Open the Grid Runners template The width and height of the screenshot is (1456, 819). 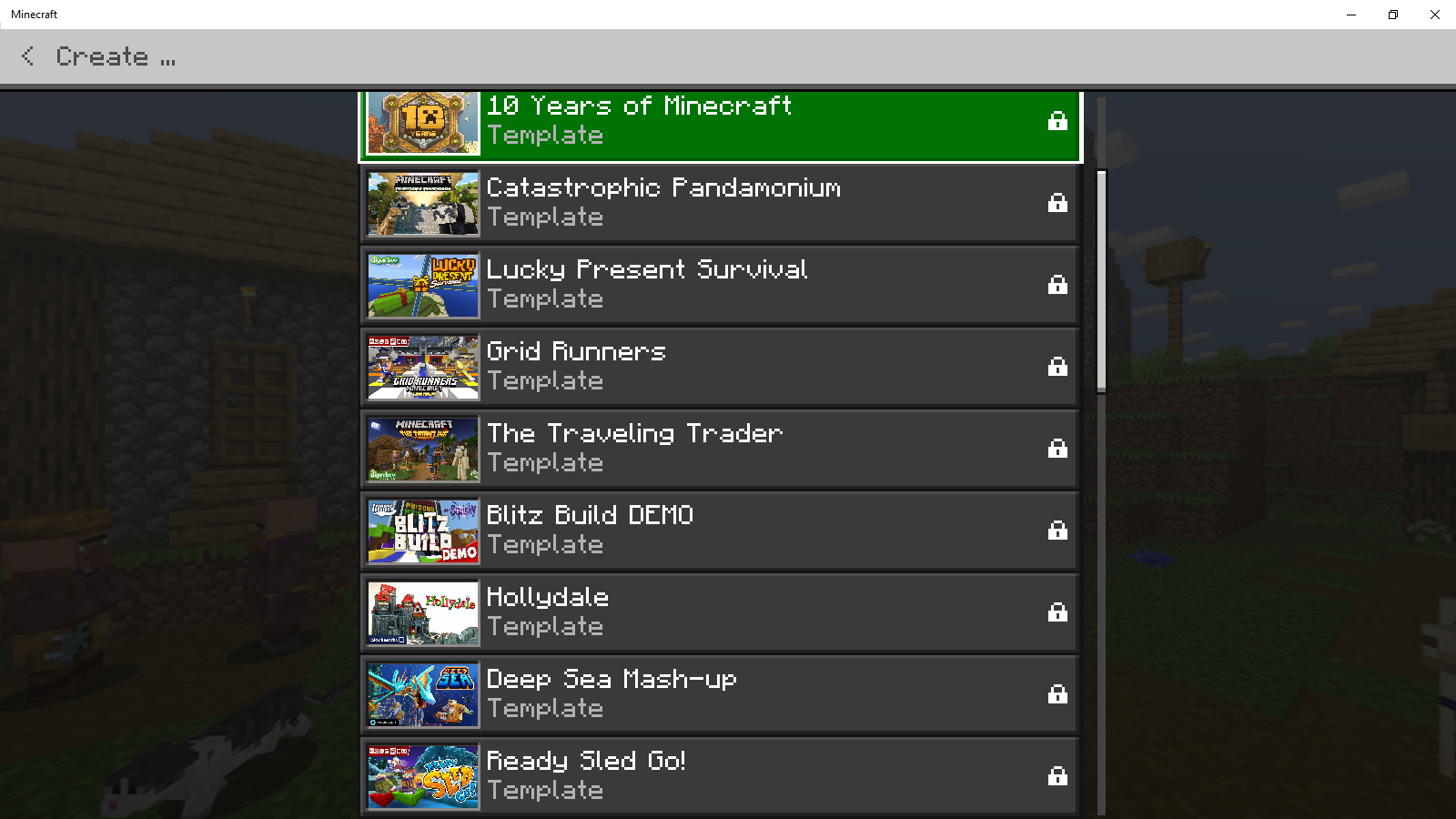719,367
